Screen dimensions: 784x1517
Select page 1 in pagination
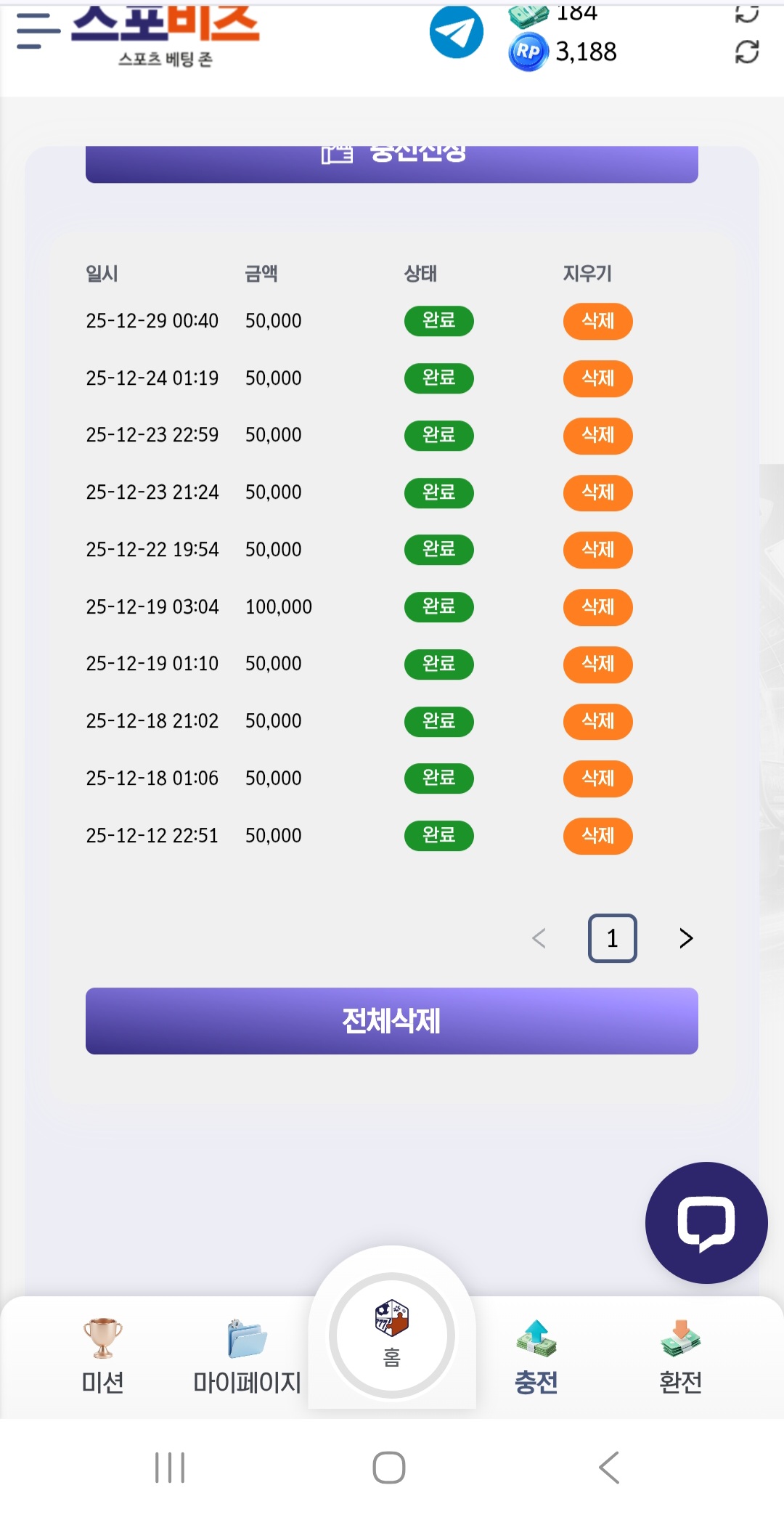click(612, 938)
